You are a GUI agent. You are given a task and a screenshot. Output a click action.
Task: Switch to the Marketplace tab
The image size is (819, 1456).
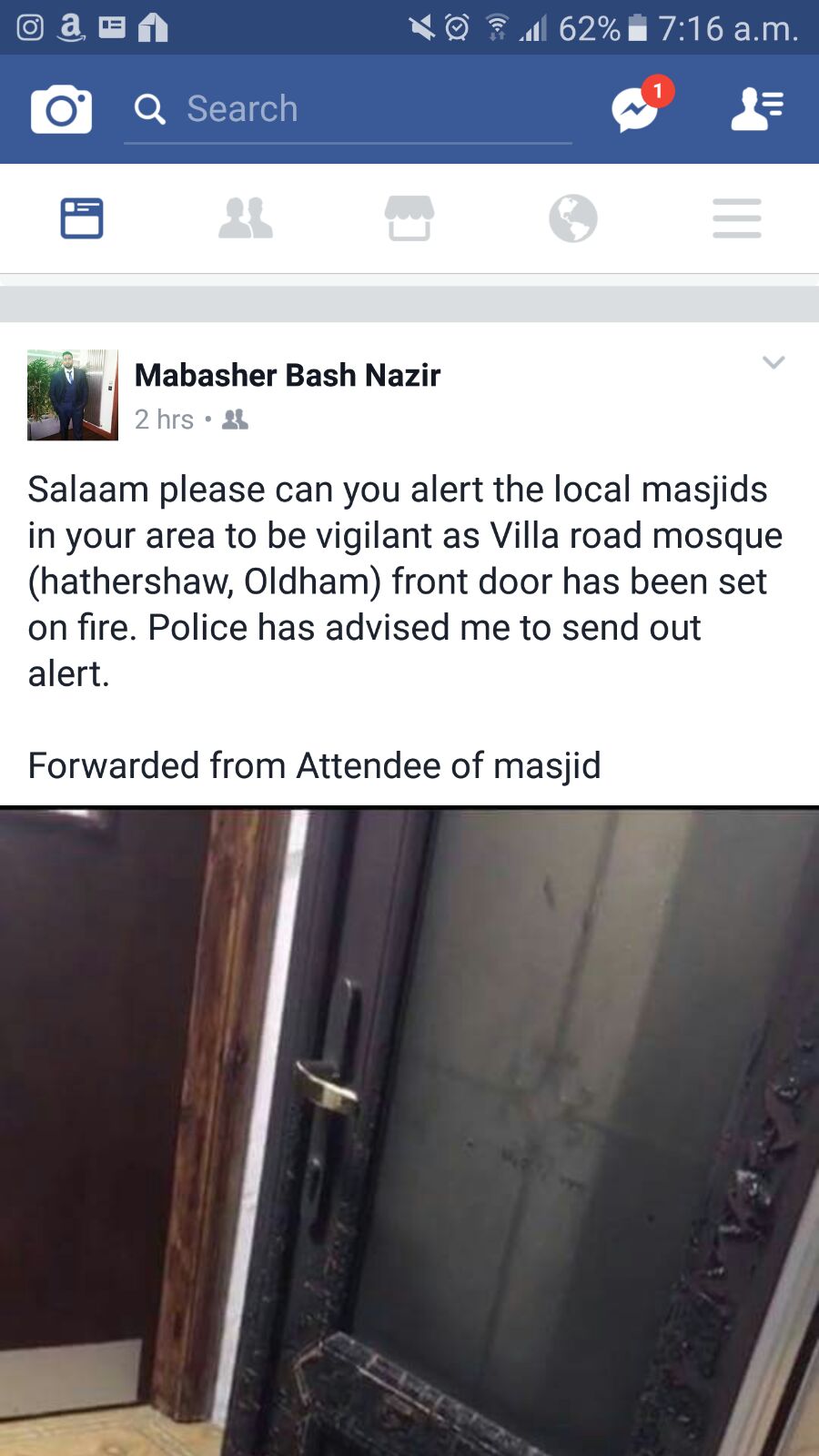pyautogui.click(x=409, y=218)
